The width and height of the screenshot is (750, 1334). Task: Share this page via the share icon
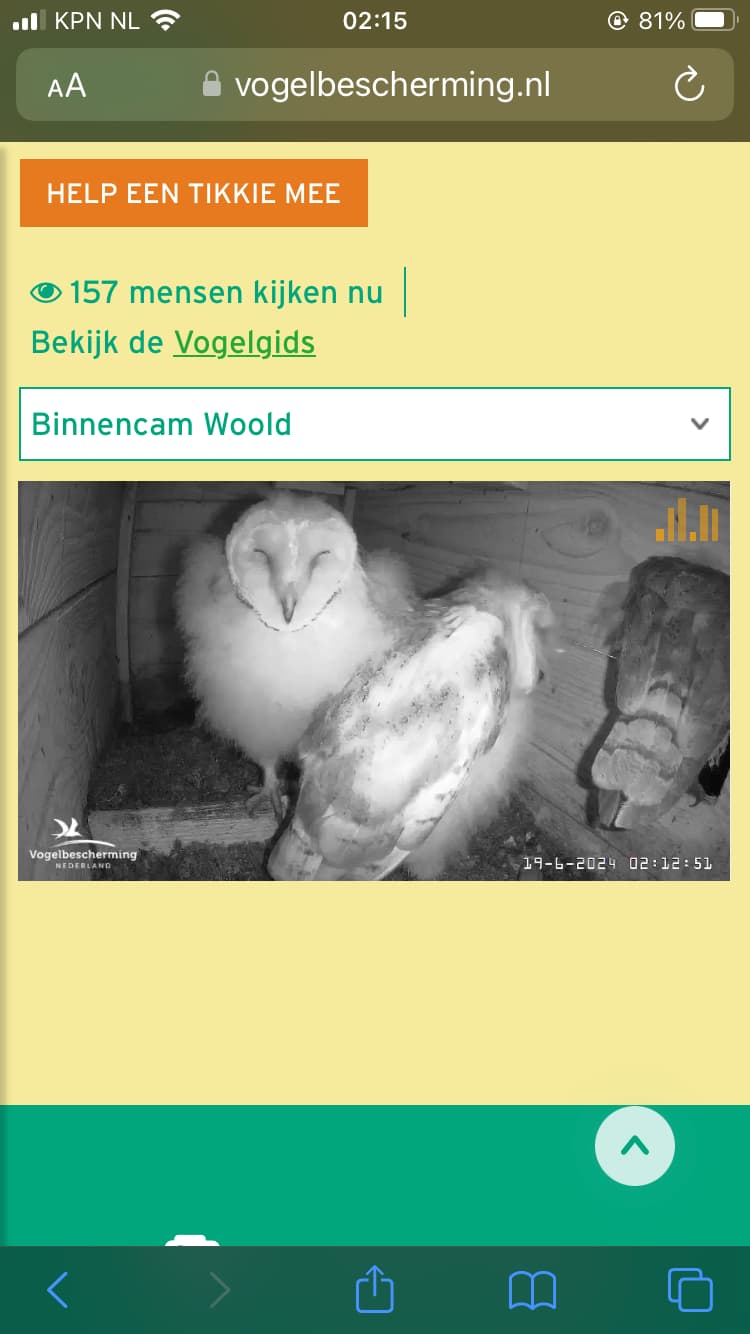click(x=375, y=1288)
